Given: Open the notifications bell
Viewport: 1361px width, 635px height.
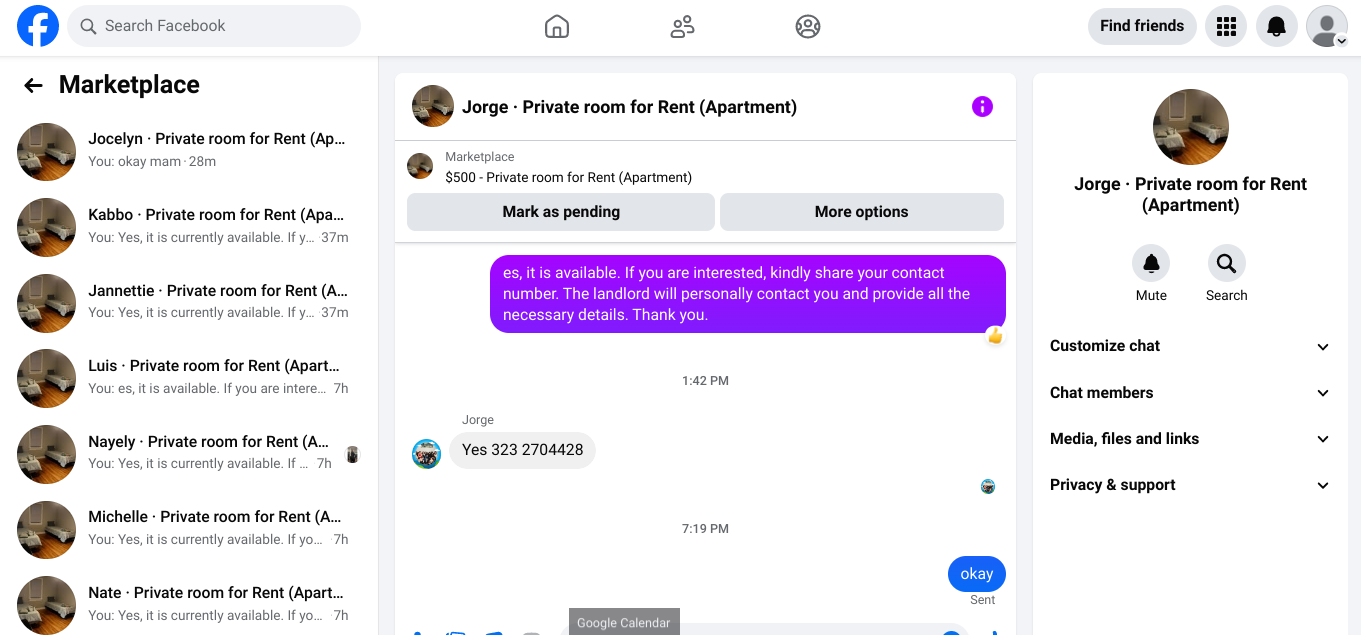Looking at the screenshot, I should pyautogui.click(x=1276, y=26).
